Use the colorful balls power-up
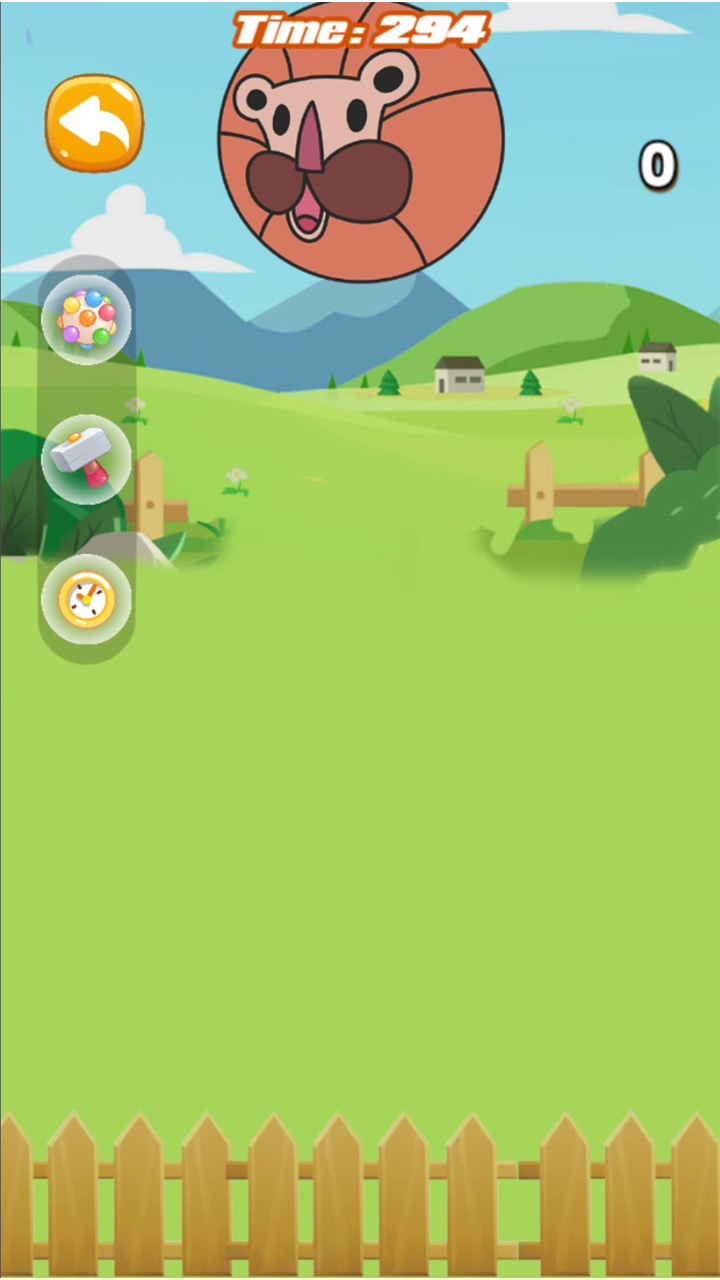 86,319
